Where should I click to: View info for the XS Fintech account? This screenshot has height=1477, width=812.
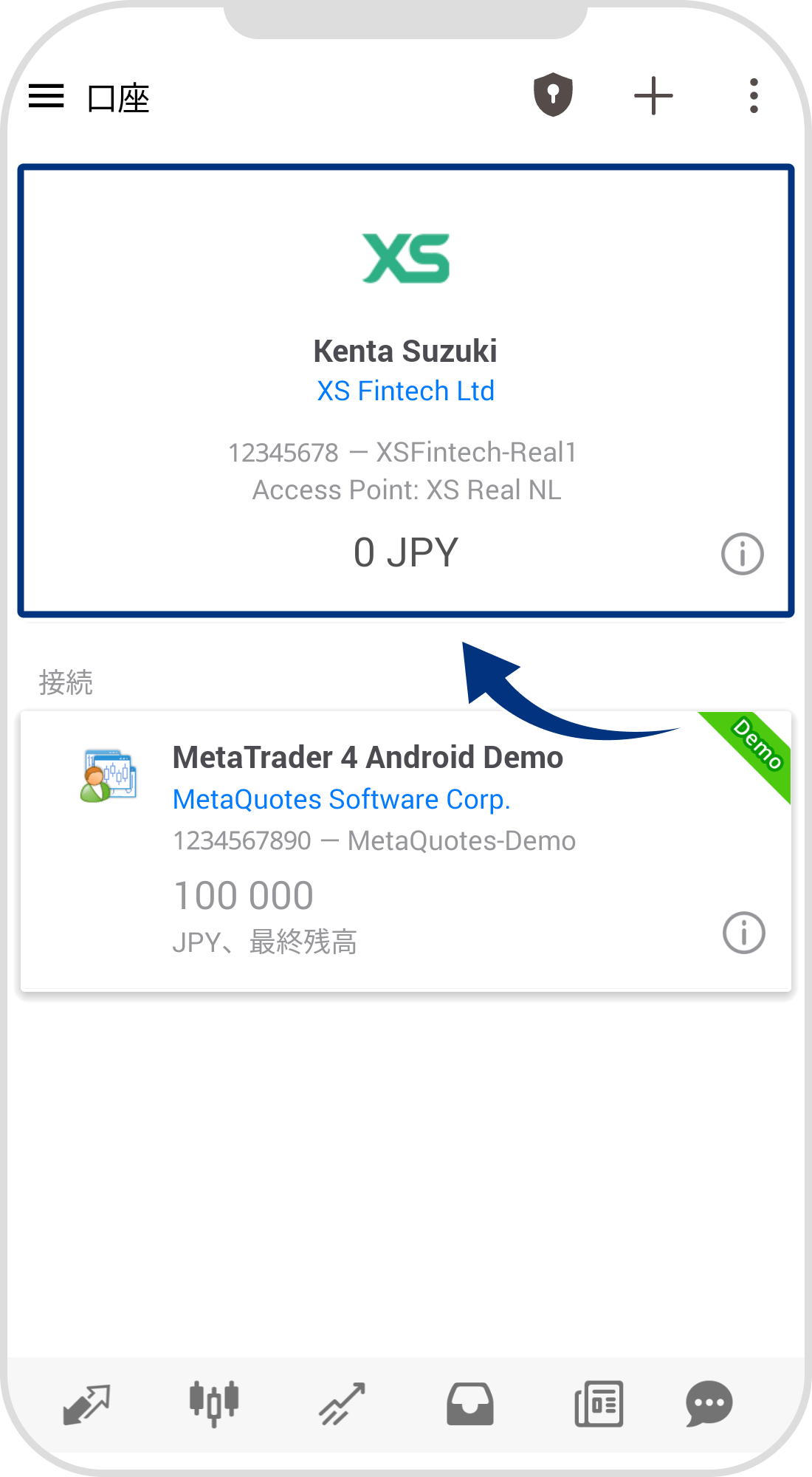(x=742, y=554)
